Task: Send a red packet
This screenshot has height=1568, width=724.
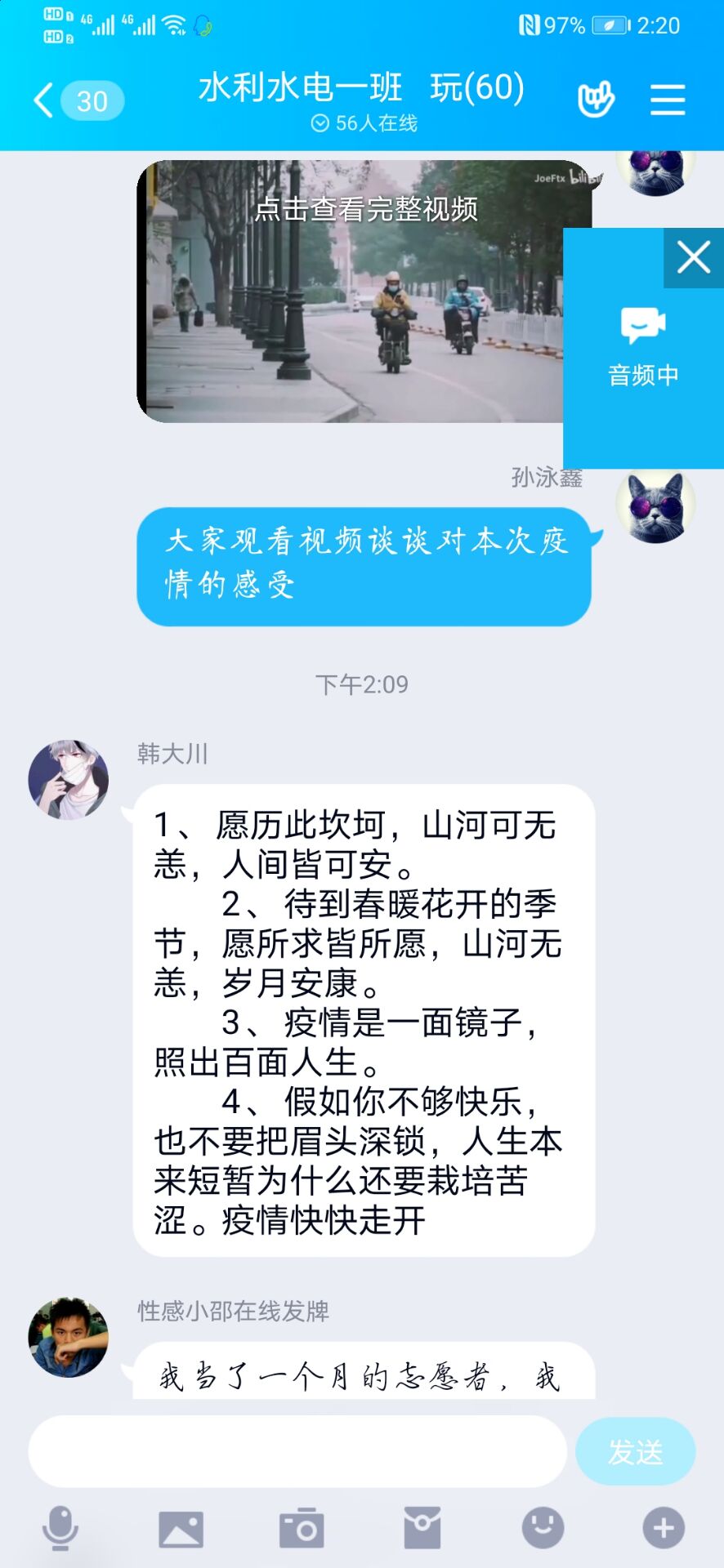Action: pyautogui.click(x=422, y=1528)
